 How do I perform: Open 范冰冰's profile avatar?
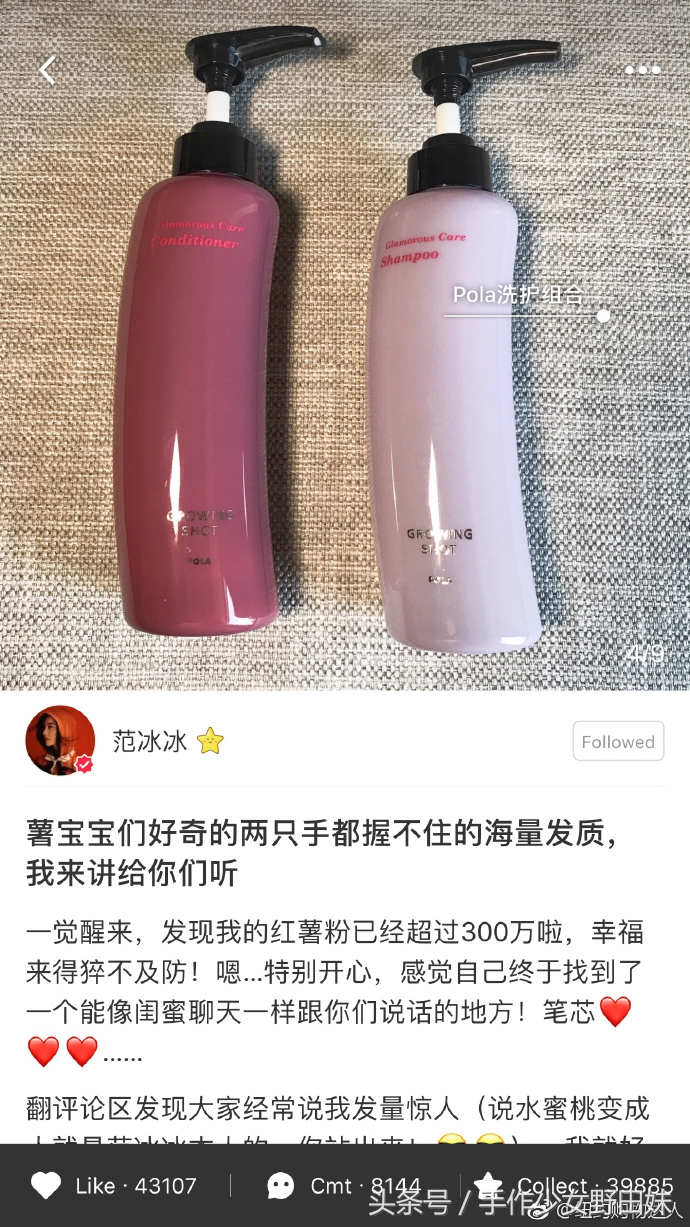coord(60,741)
